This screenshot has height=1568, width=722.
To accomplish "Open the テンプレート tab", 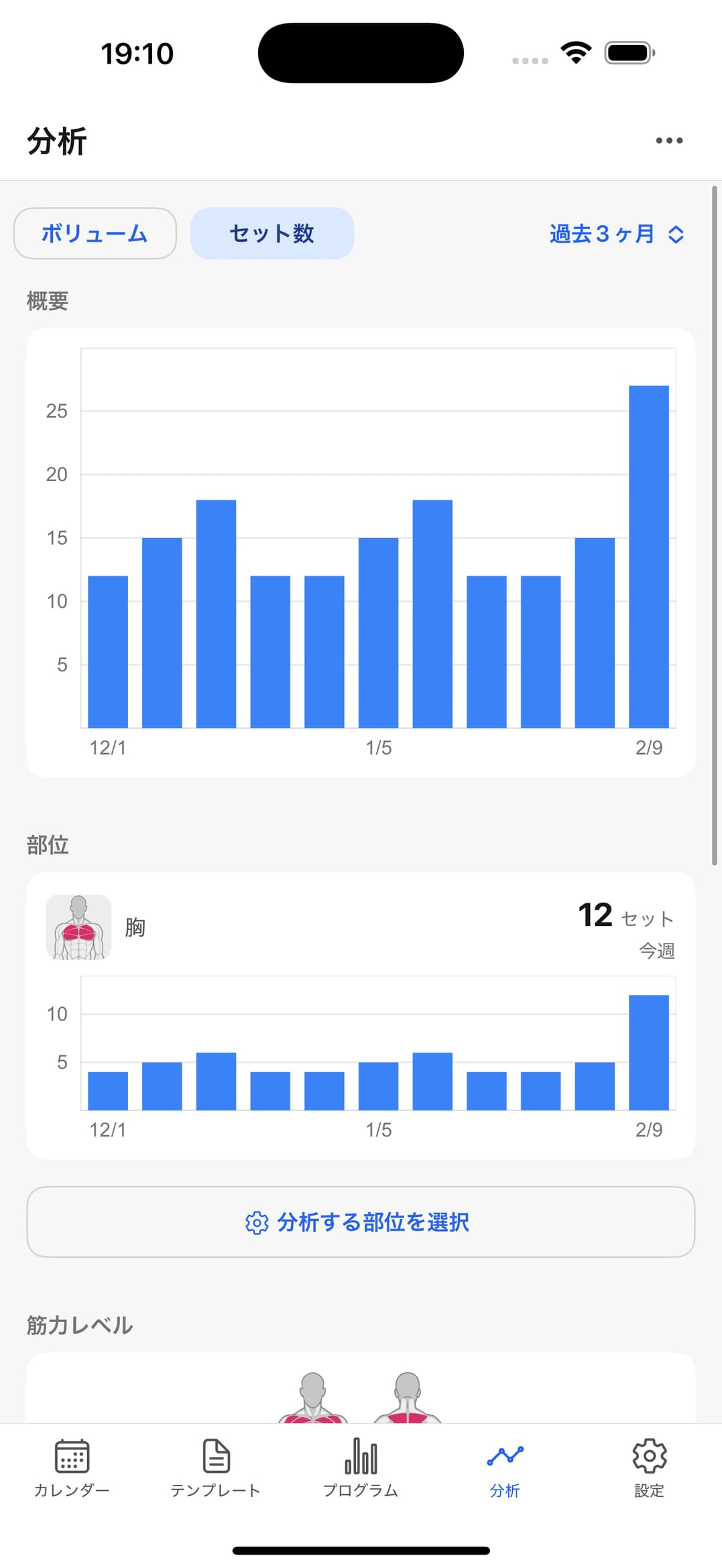I will click(x=216, y=1467).
